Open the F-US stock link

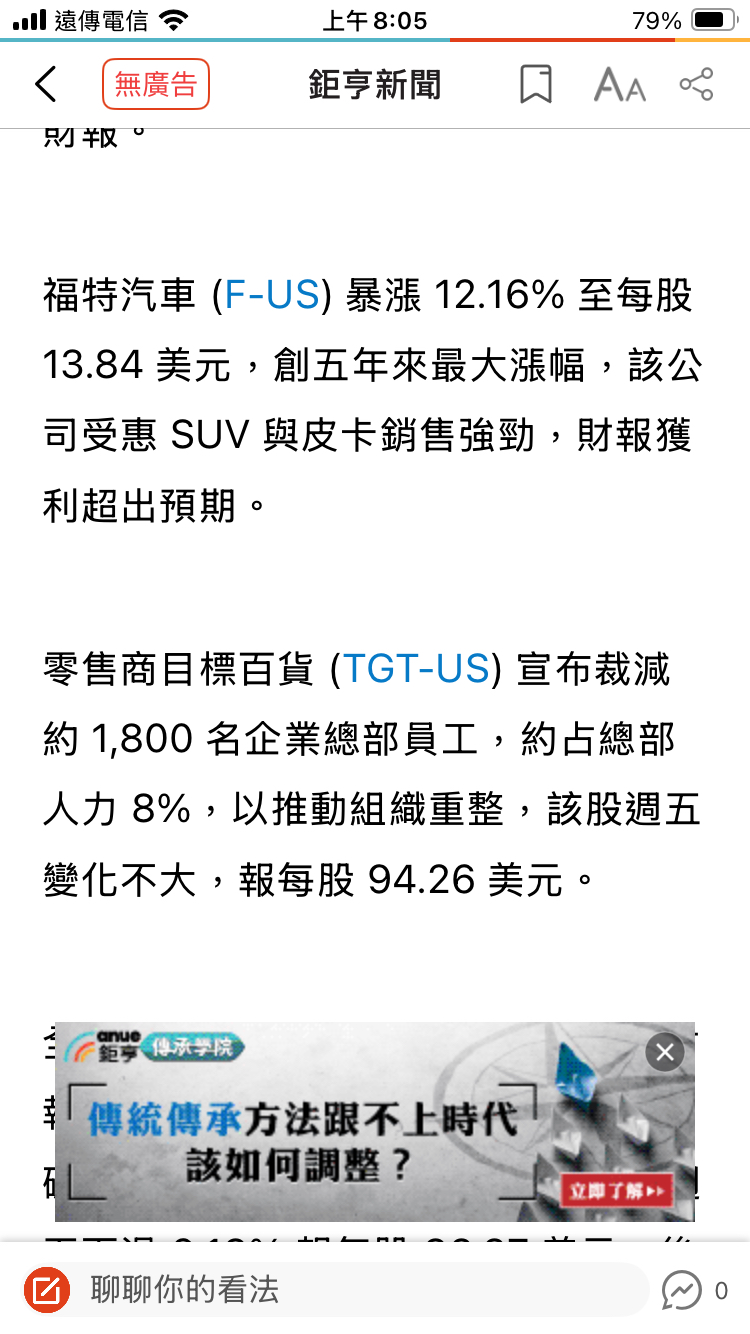tap(272, 297)
